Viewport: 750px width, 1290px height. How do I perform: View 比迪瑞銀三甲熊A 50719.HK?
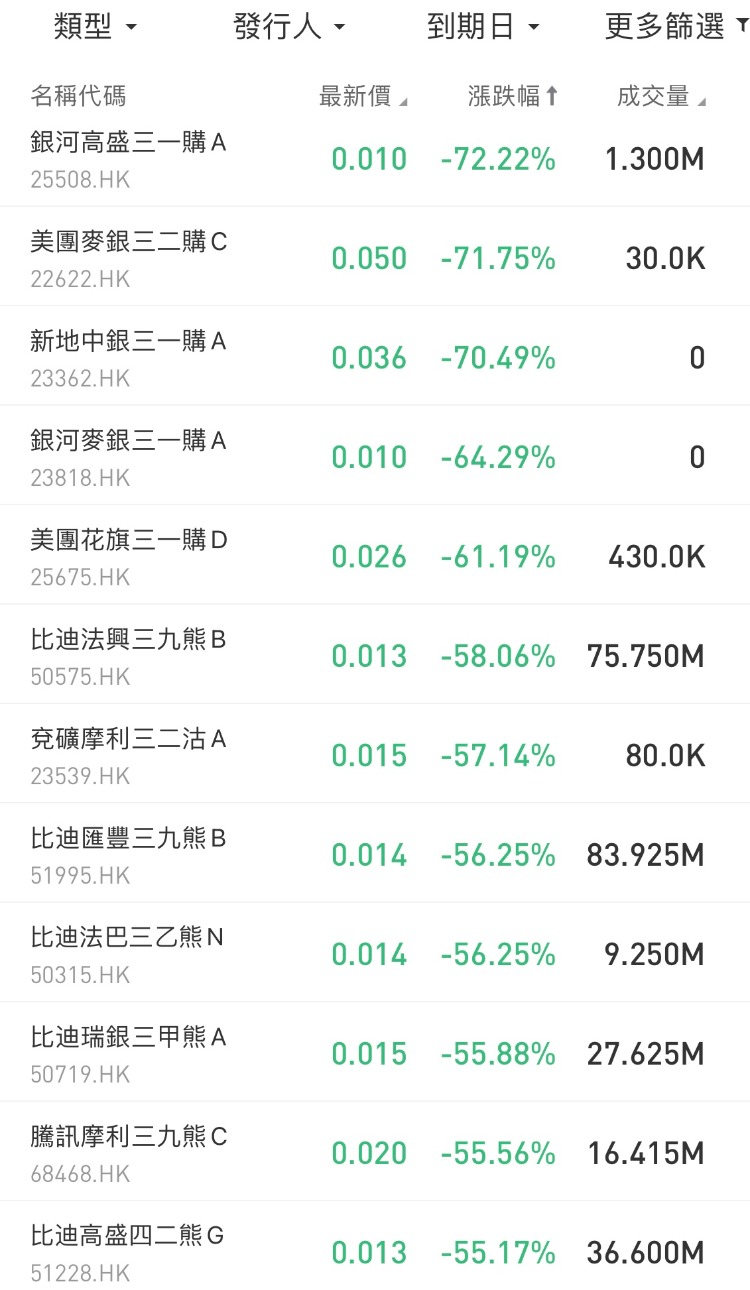(x=375, y=1053)
